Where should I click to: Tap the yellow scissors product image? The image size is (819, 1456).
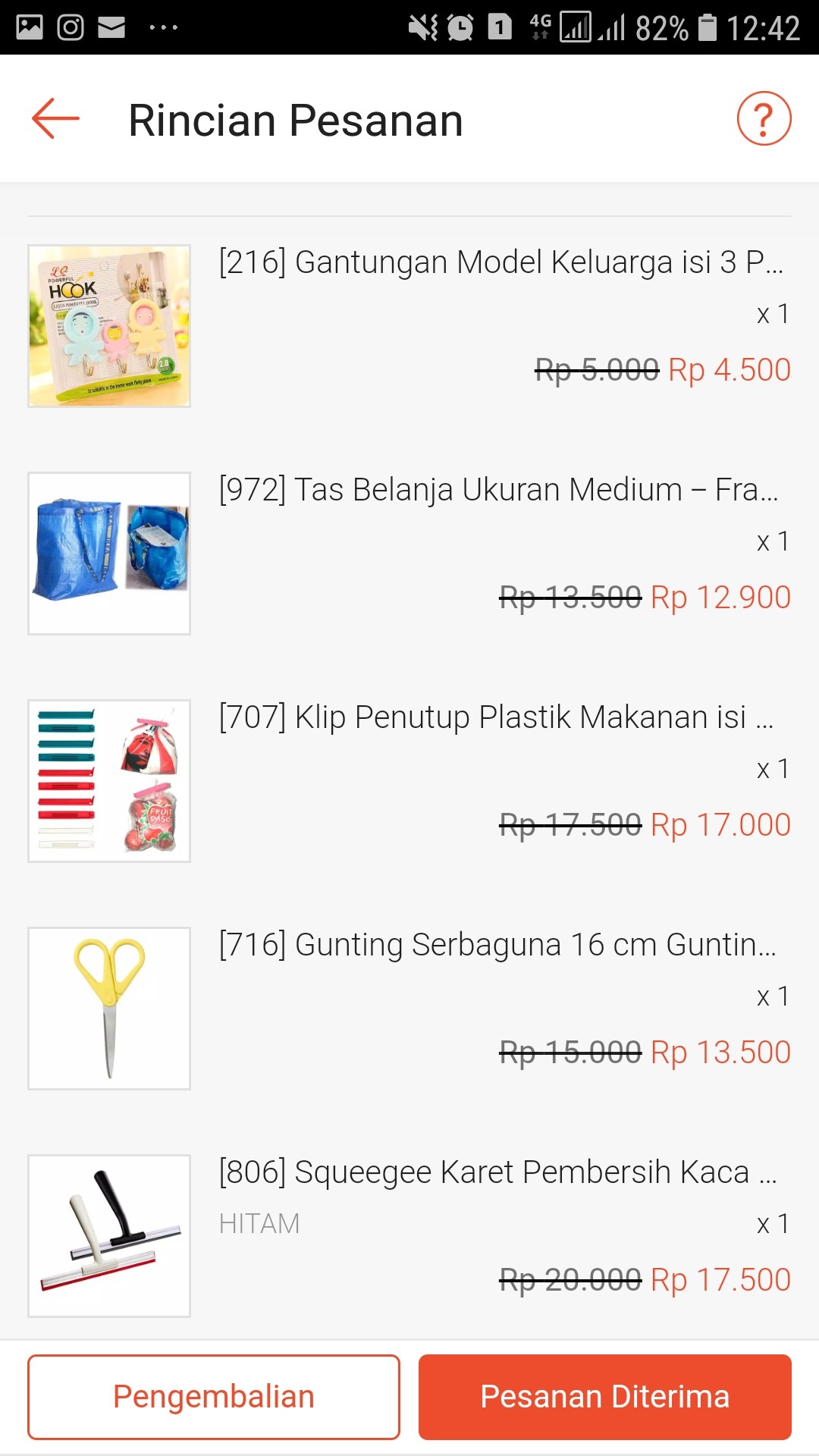[x=108, y=1008]
